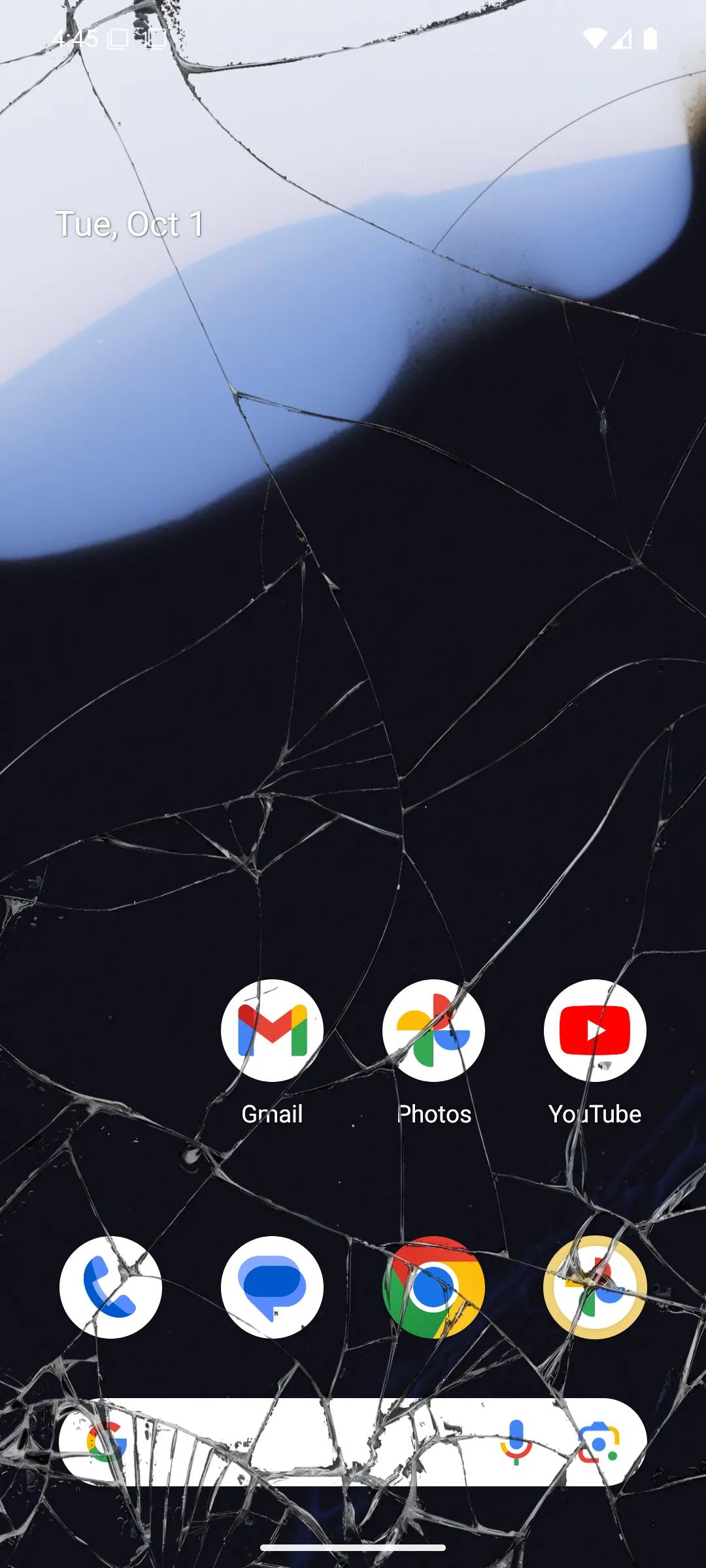Open the Gmail app
This screenshot has width=706, height=1568.
tap(273, 1029)
